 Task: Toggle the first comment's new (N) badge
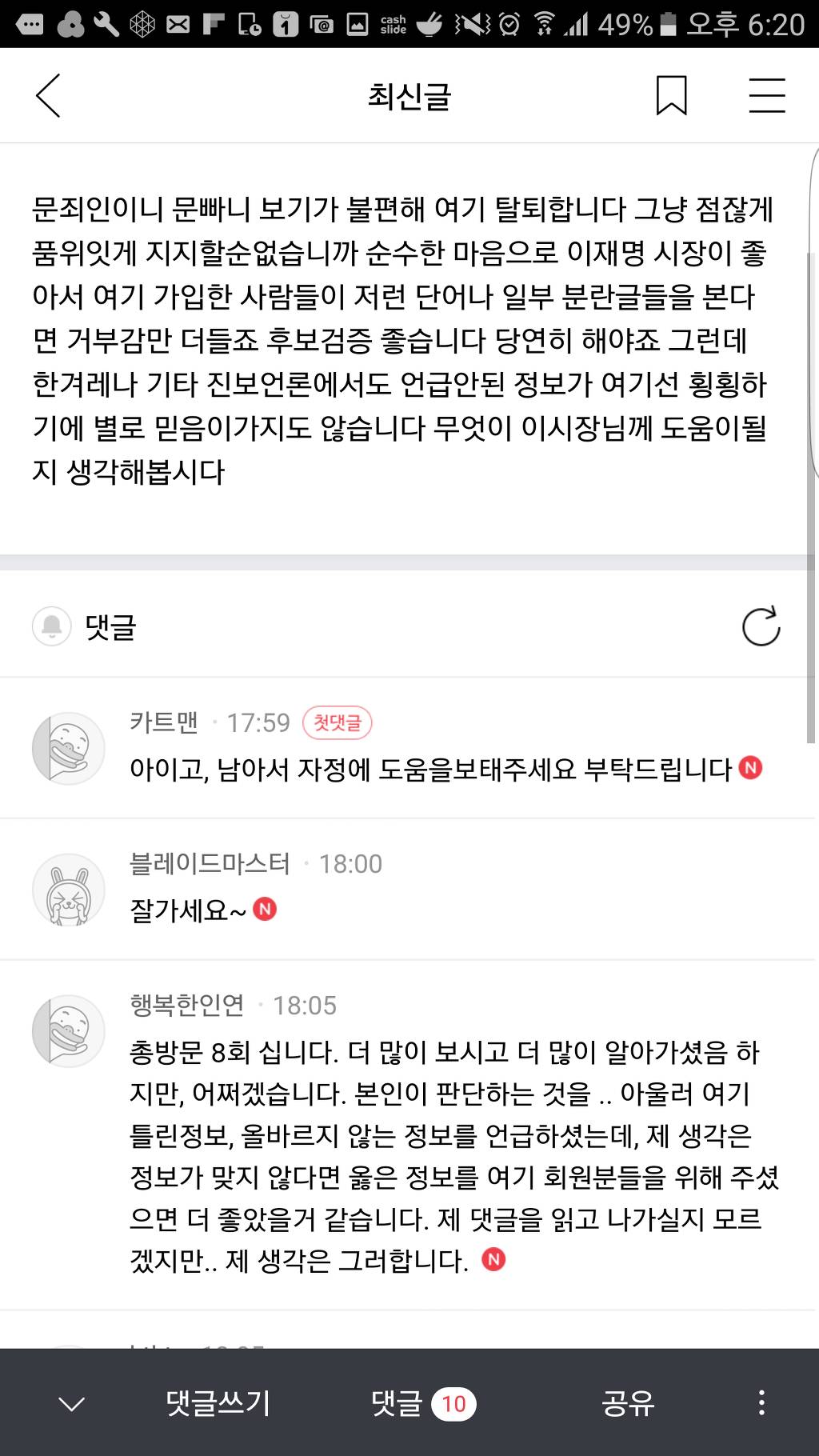[750, 767]
